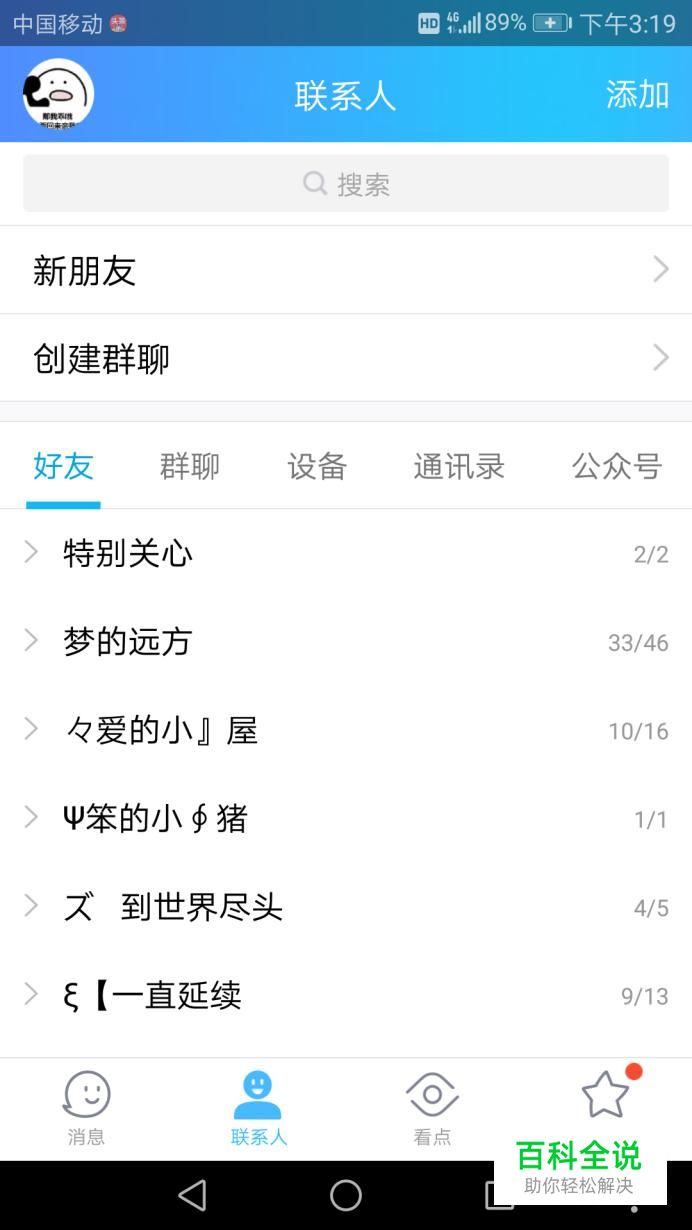Go to the 消息 messages tab
This screenshot has height=1230, width=692.
click(x=86, y=1107)
